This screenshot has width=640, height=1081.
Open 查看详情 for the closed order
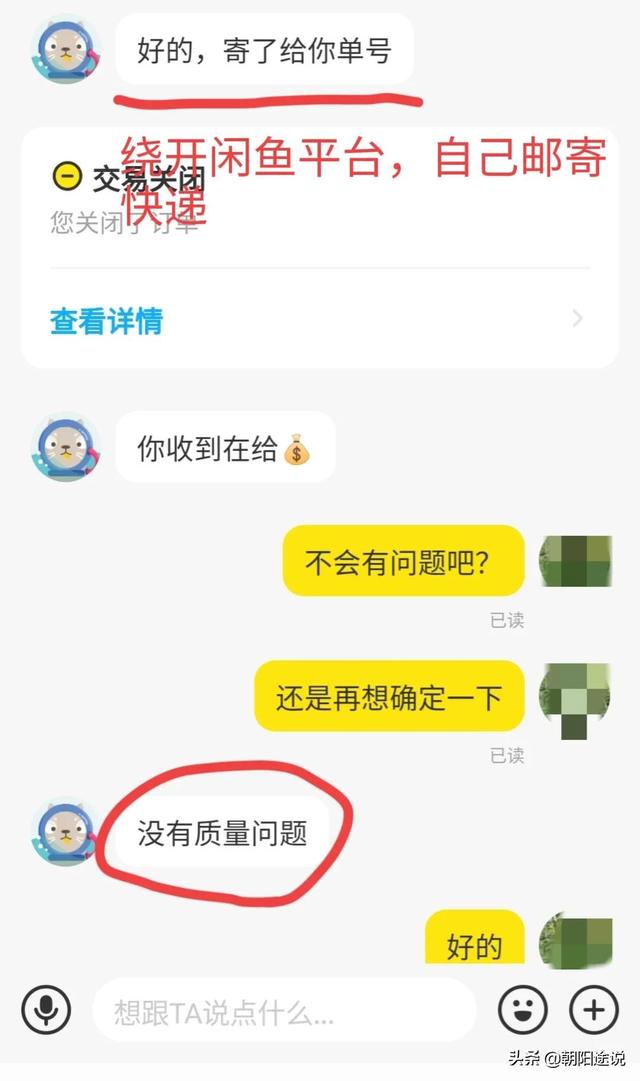click(x=107, y=322)
